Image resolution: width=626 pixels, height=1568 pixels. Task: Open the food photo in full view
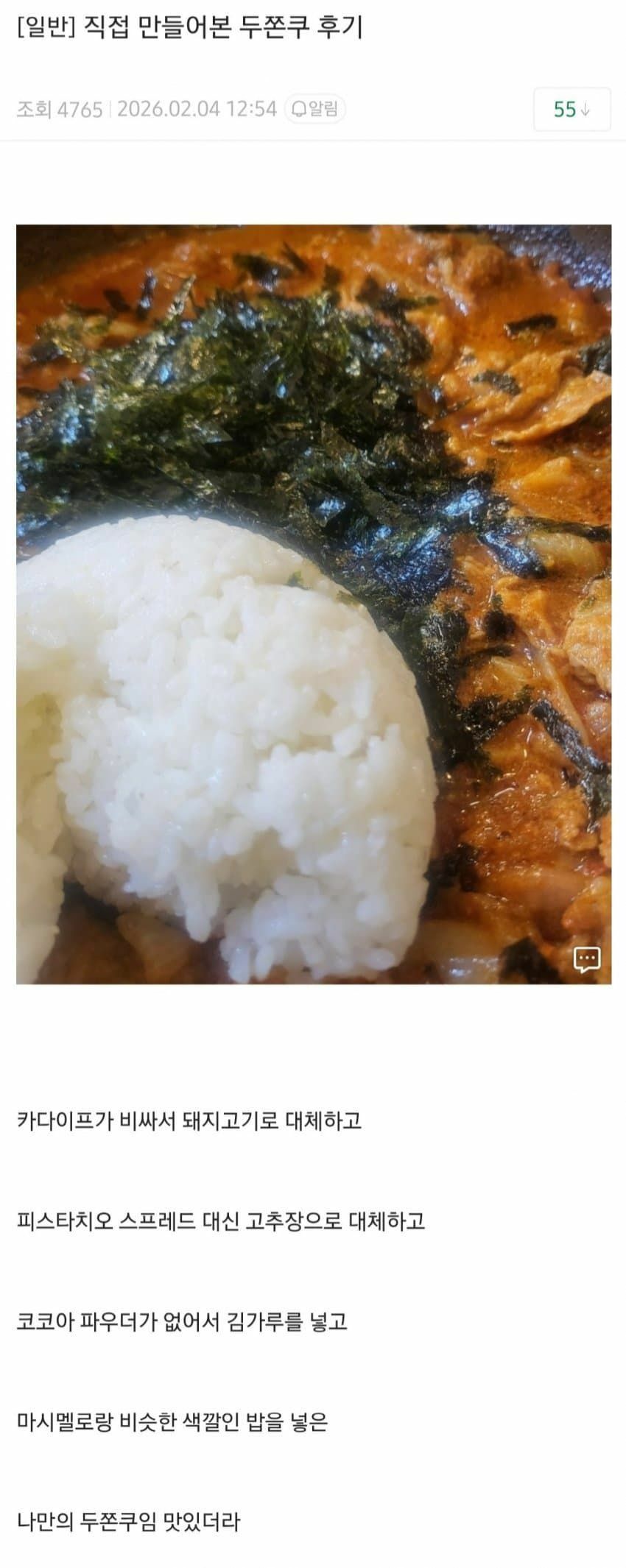click(x=313, y=604)
